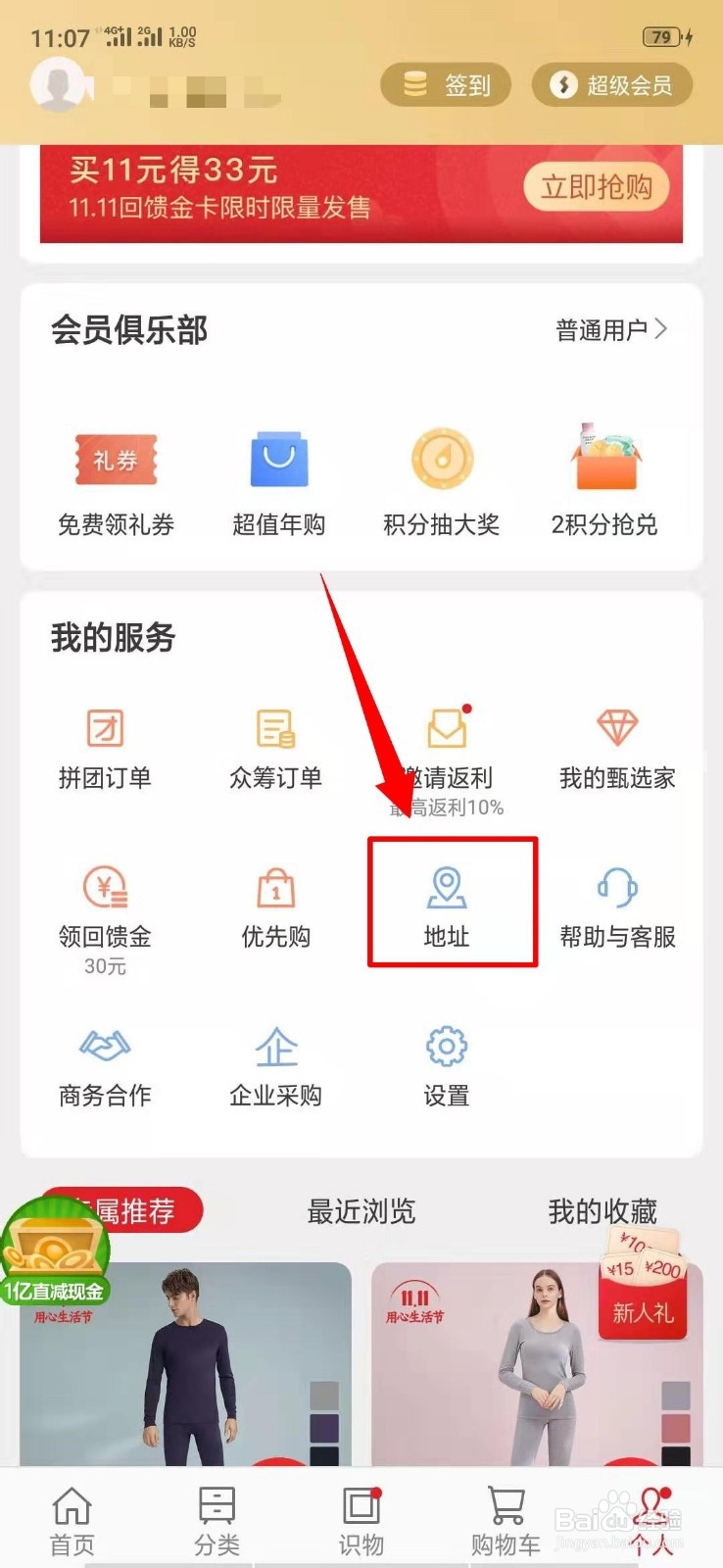Open 设置 (settings) in 我的服务
Screen dimensions: 723x1568
click(x=446, y=1058)
